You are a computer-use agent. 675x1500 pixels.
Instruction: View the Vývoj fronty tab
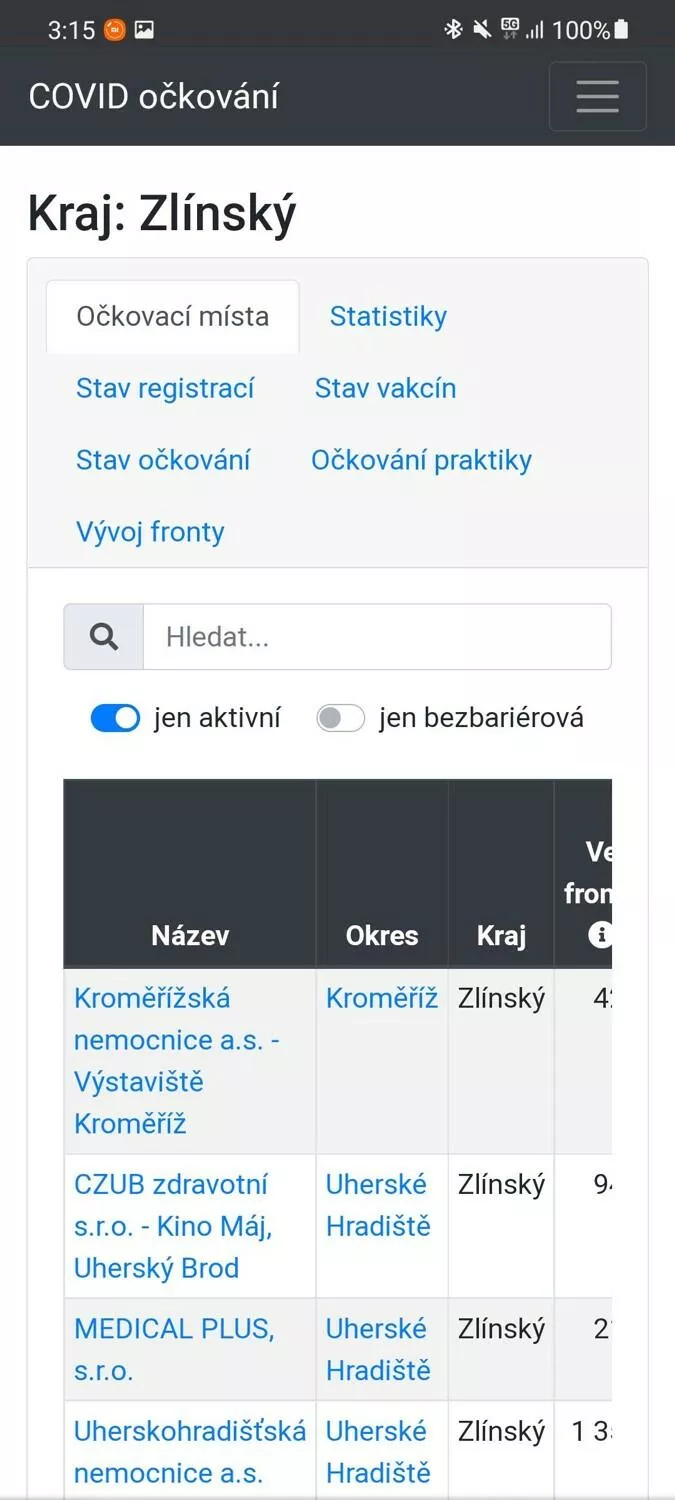150,532
